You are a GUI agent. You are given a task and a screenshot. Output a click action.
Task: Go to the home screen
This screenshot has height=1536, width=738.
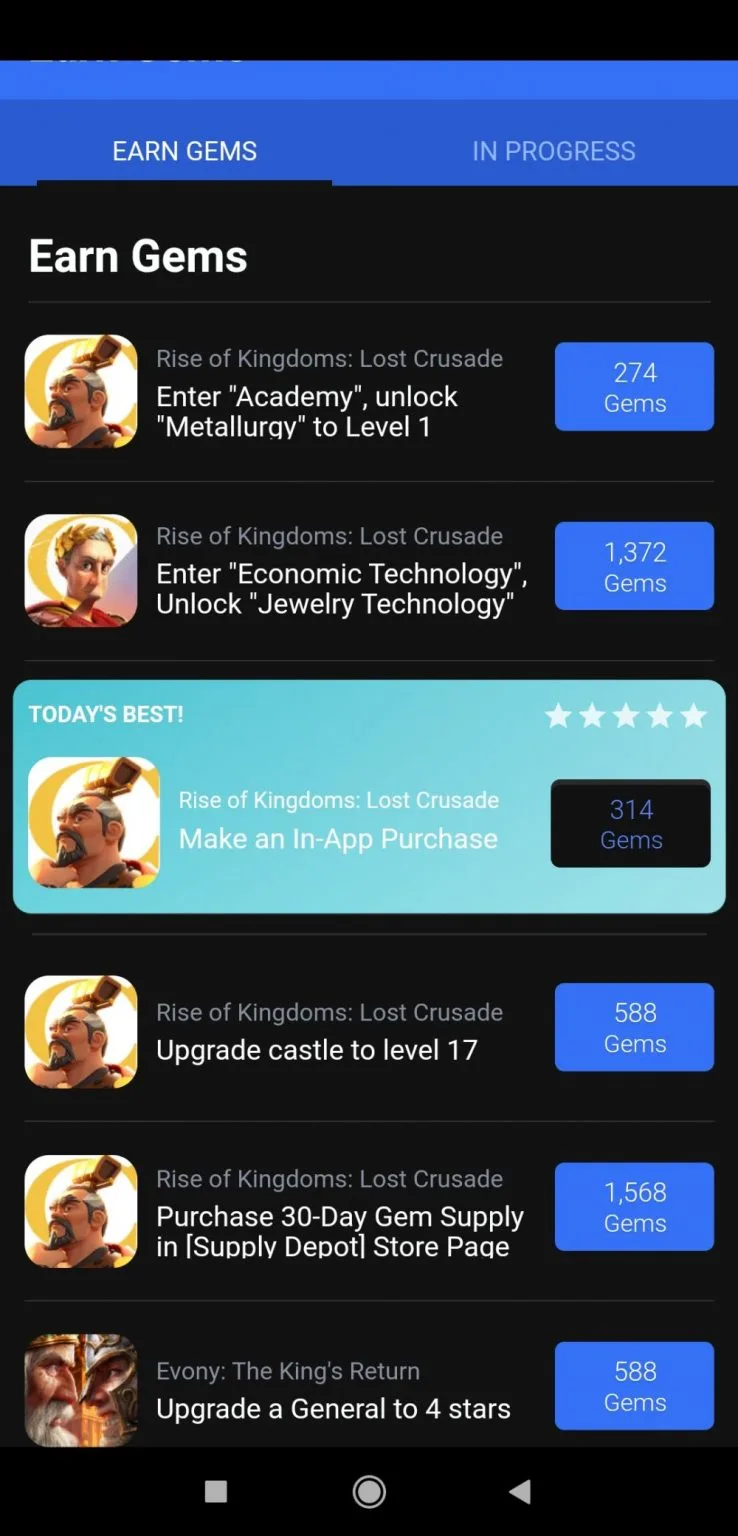coord(369,1492)
